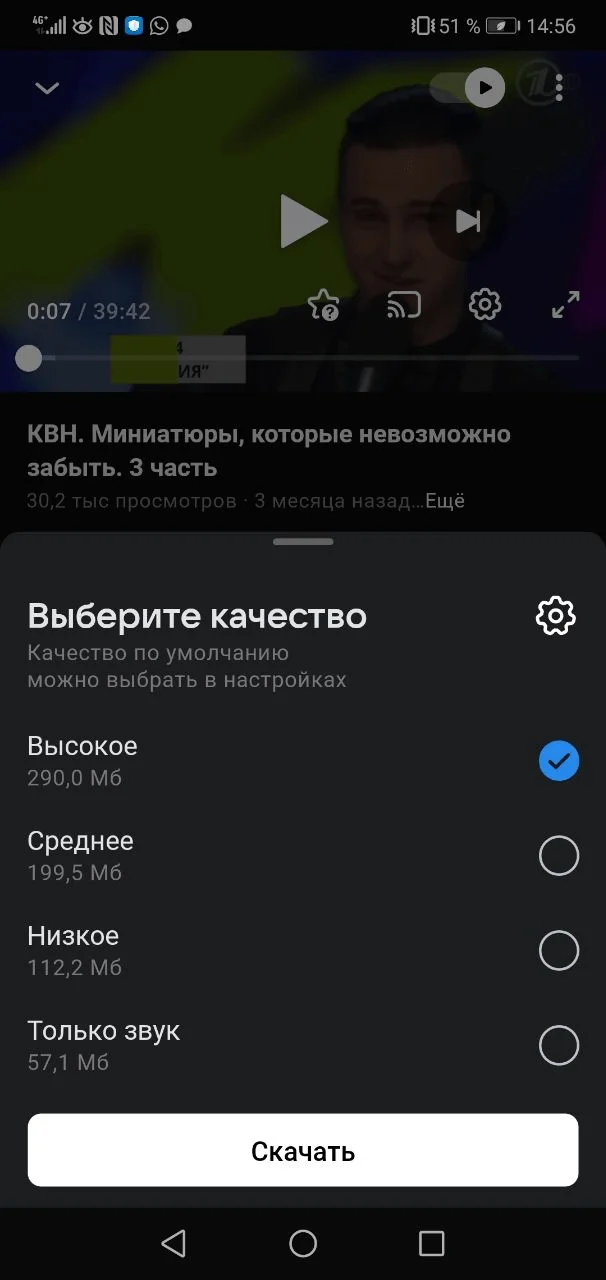Expand the description via Ещё
The height and width of the screenshot is (1280, 606).
(x=445, y=501)
